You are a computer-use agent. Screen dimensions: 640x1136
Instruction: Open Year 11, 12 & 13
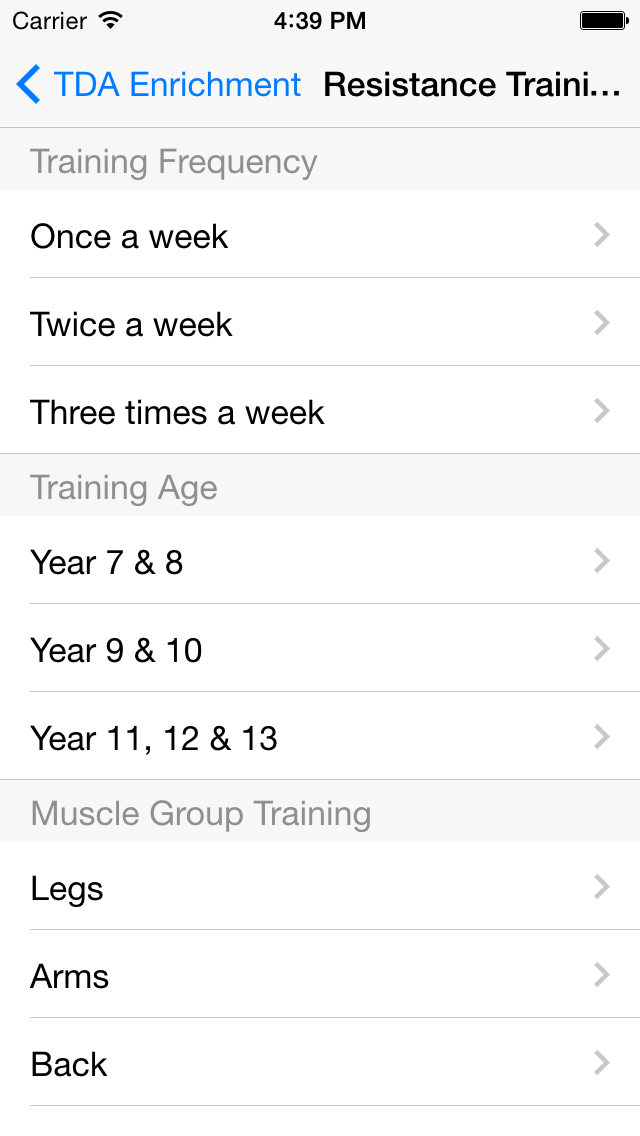click(320, 737)
